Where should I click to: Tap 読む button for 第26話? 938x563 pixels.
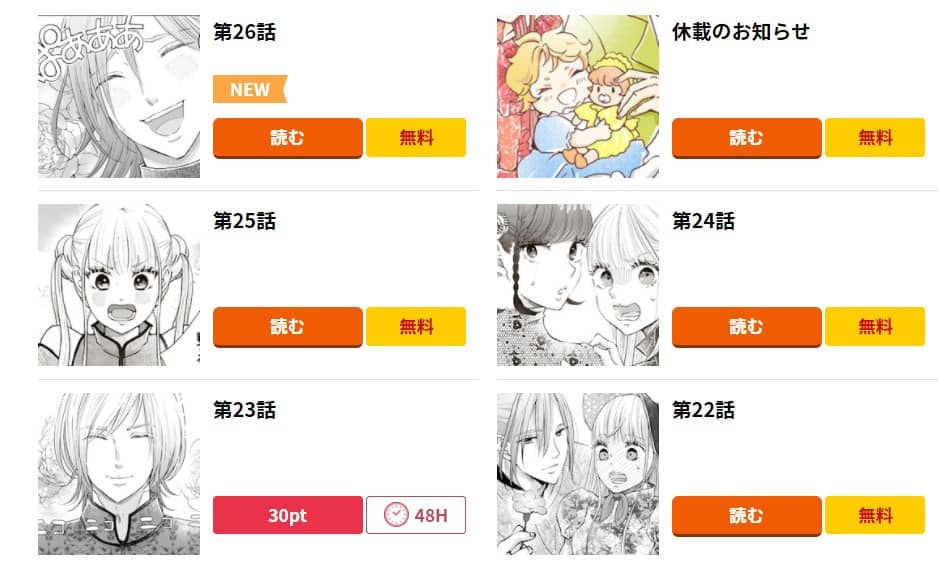click(x=287, y=137)
